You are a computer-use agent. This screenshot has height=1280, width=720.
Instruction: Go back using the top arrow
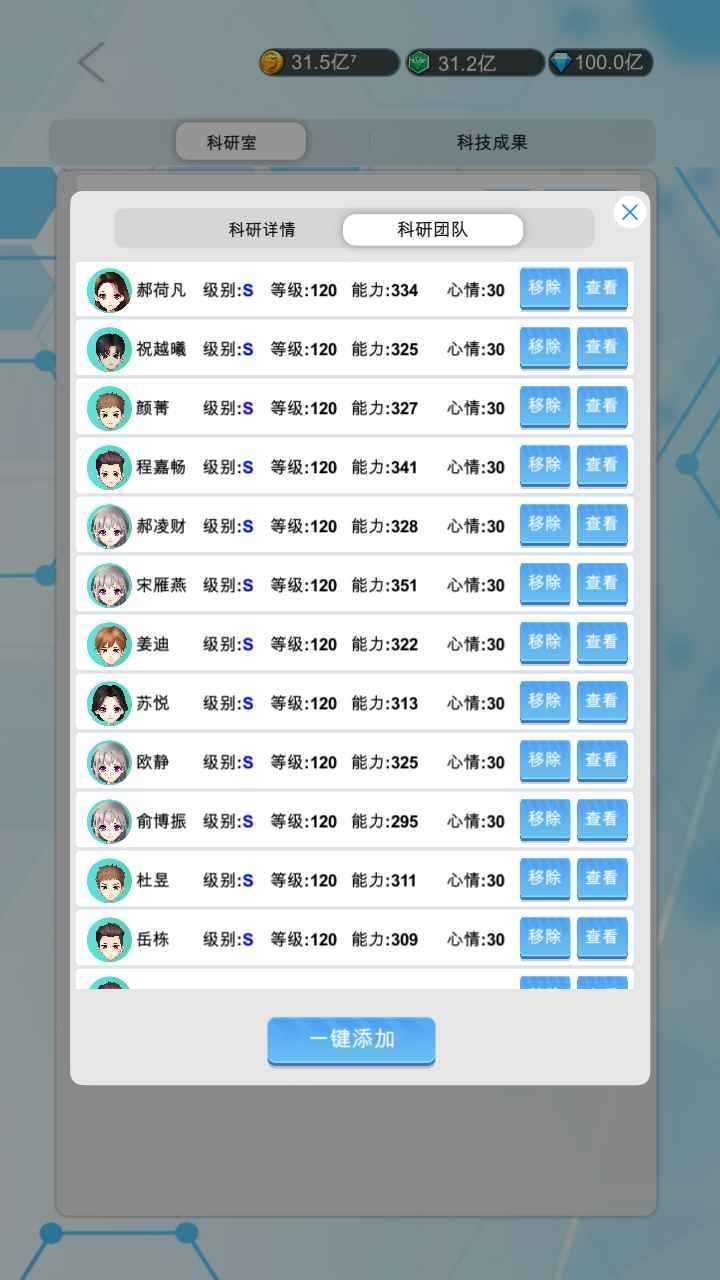(92, 63)
